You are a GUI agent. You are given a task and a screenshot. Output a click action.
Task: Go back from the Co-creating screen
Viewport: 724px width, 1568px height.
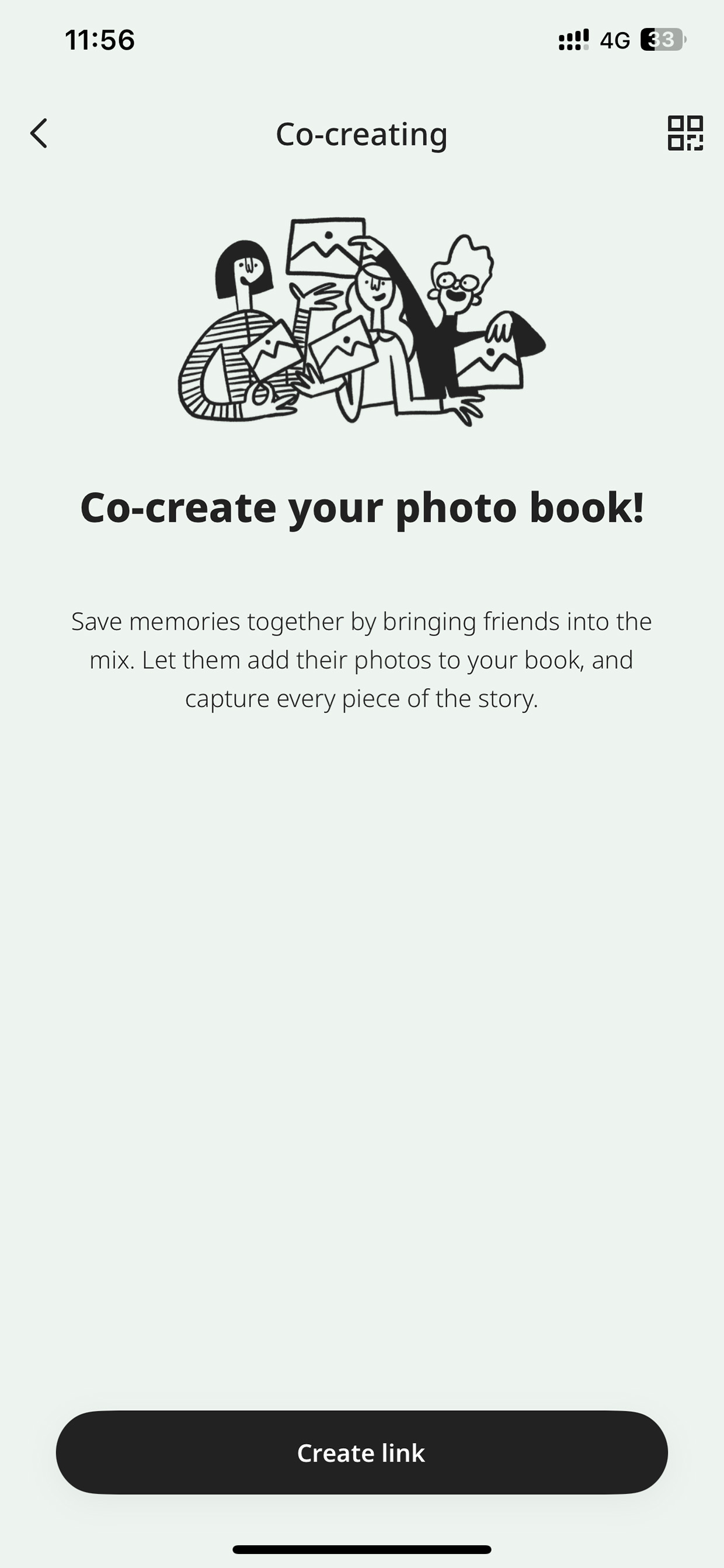point(39,133)
